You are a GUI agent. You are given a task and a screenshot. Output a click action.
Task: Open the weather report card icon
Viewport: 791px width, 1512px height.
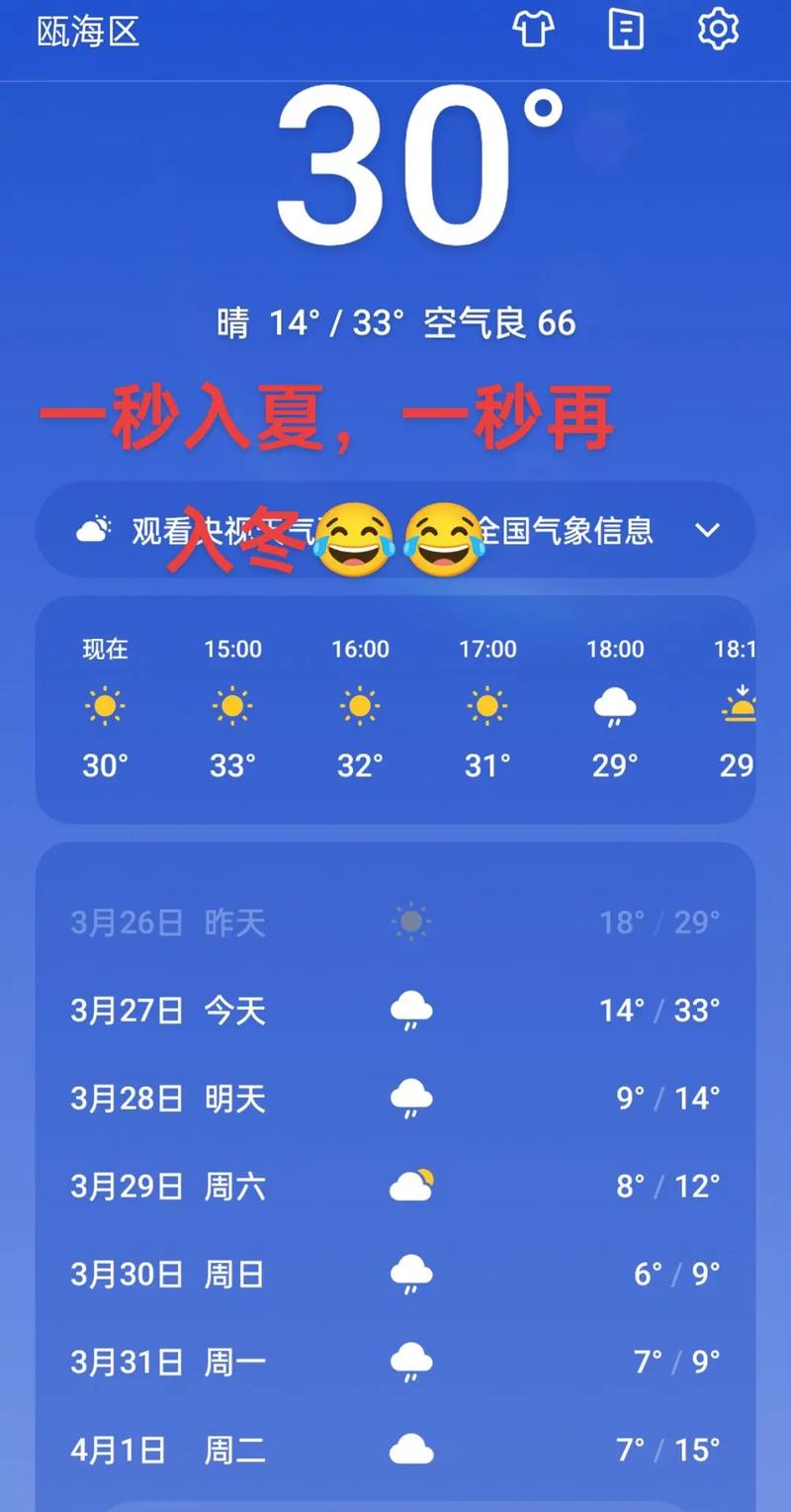[625, 31]
